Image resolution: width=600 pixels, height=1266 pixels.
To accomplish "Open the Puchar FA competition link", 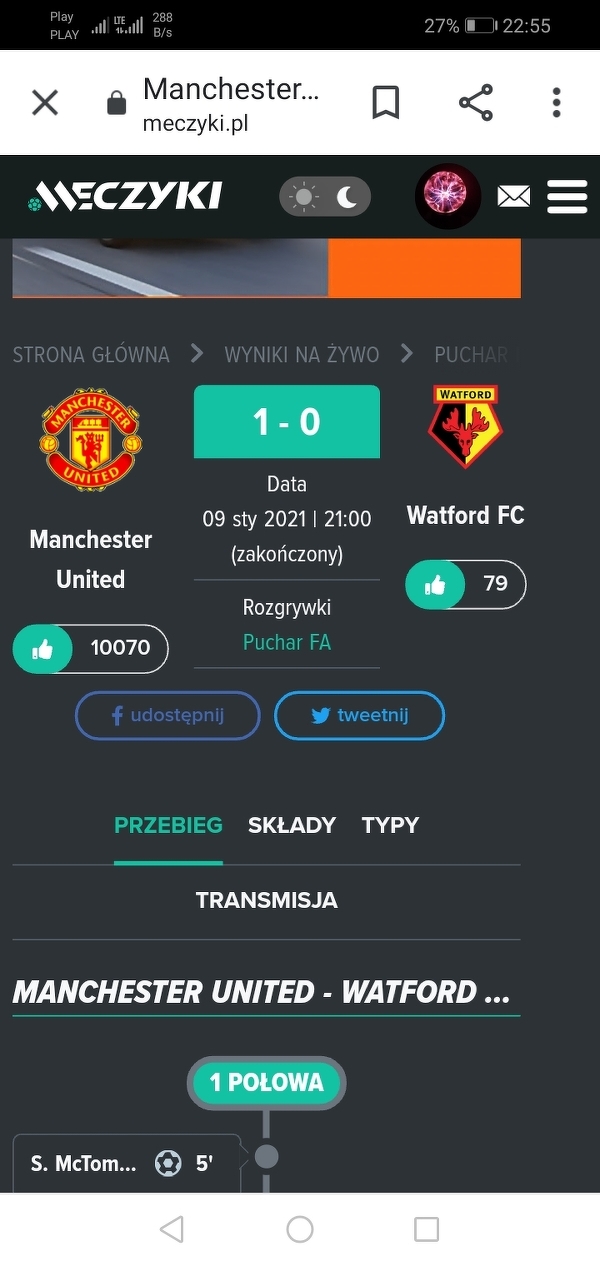I will pyautogui.click(x=287, y=642).
